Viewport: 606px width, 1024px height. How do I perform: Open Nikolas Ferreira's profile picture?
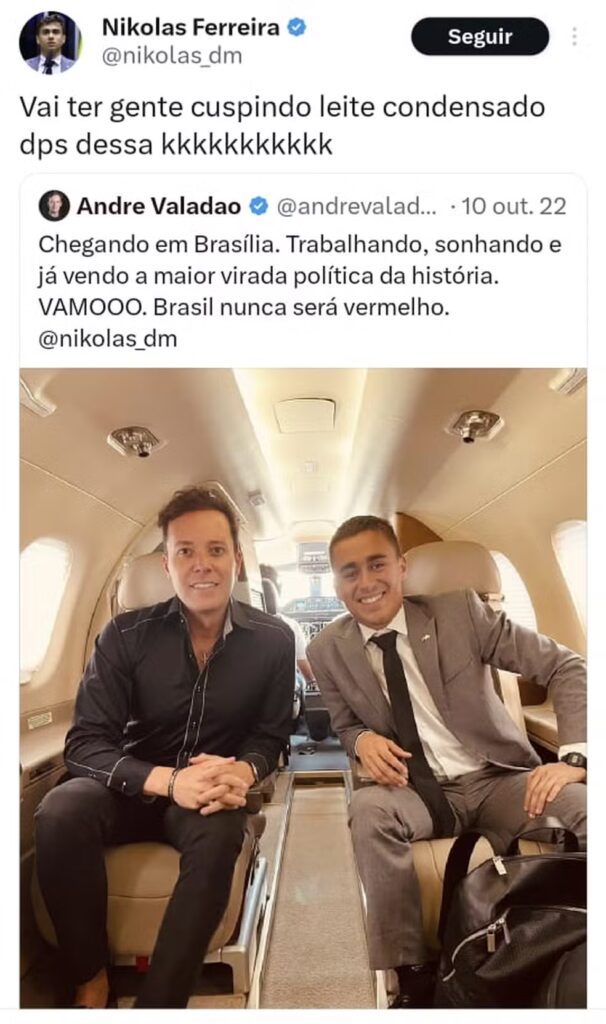coord(50,42)
